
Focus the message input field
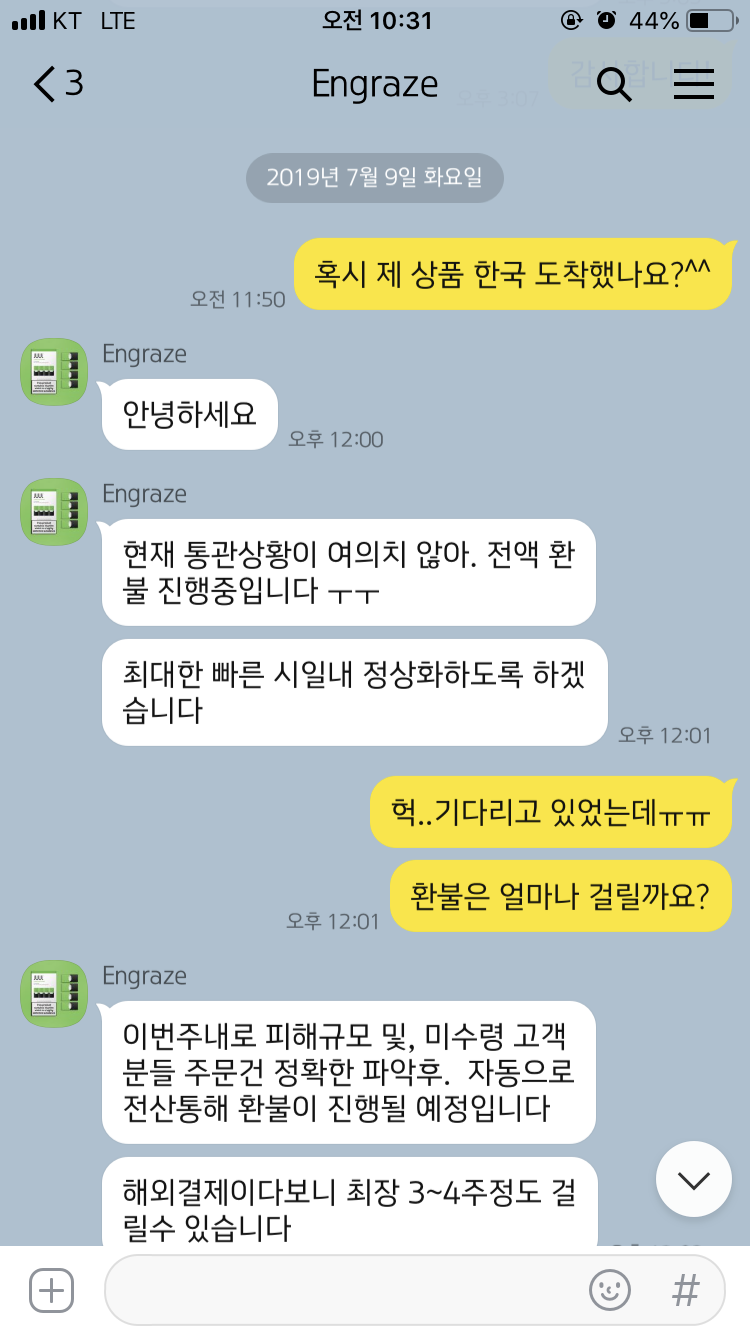pos(340,1290)
